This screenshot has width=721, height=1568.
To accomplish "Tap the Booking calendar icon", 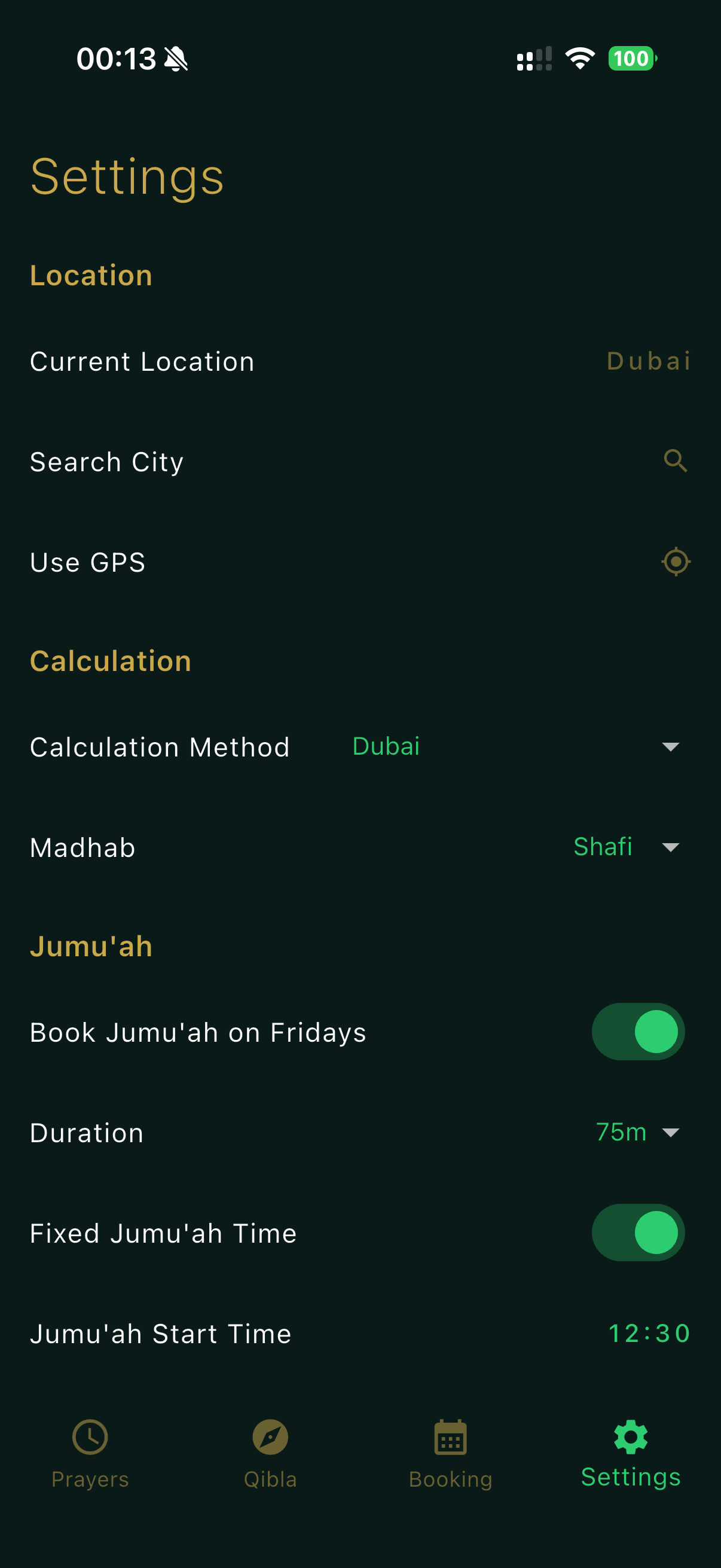I will [x=449, y=1438].
